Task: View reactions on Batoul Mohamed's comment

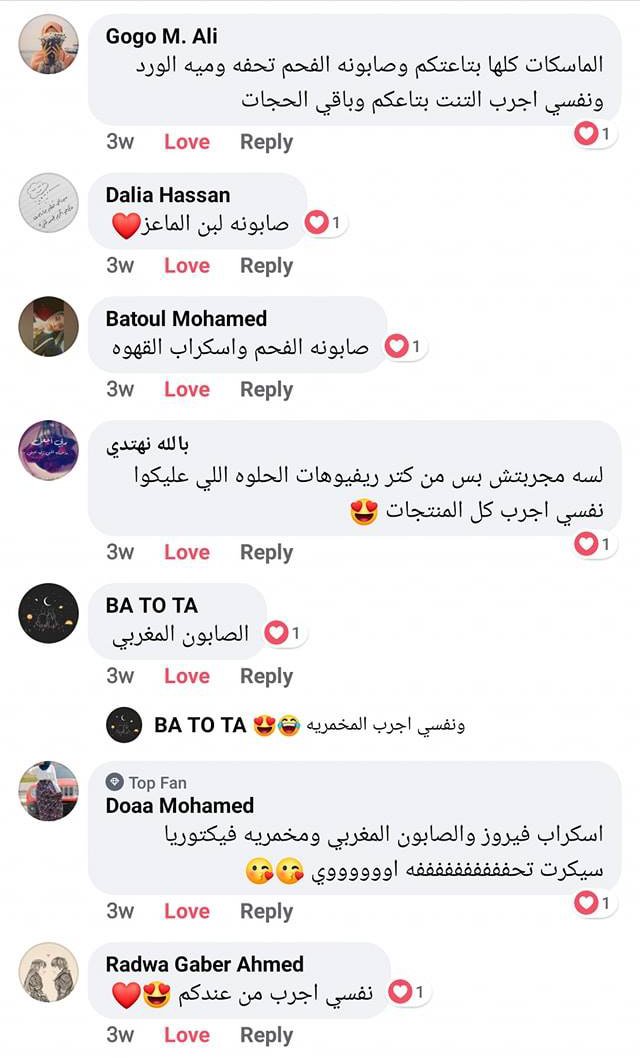Action: click(405, 347)
